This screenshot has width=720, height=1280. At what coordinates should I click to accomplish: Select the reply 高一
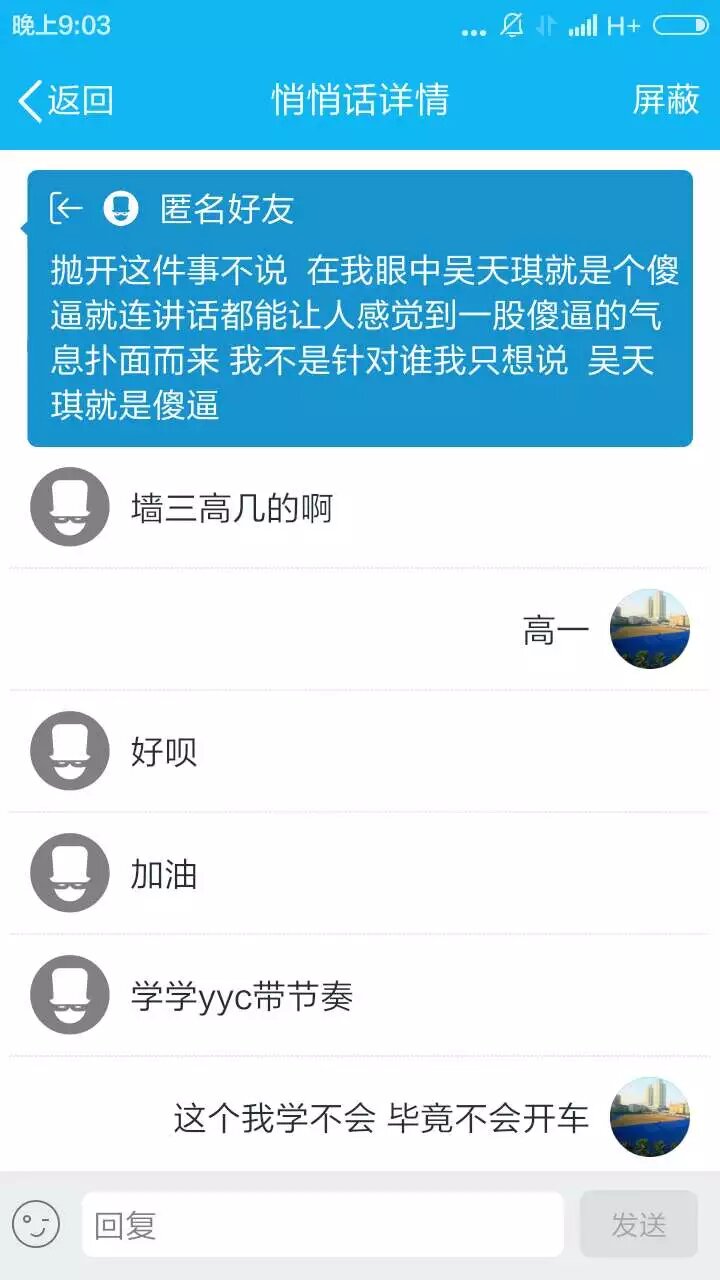(556, 631)
